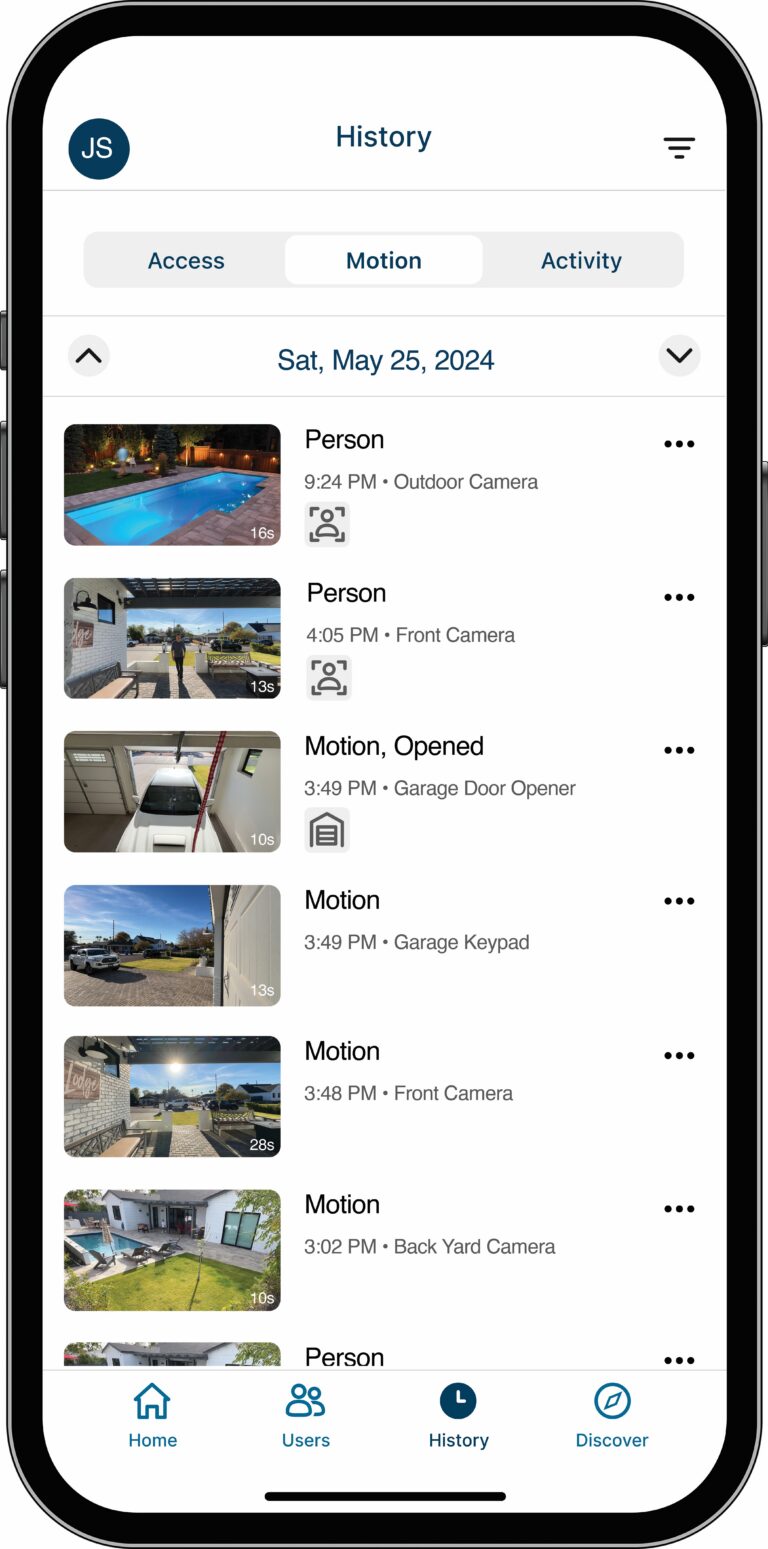Open more options for 3:48 PM Motion event
Screen dimensions: 768x1549
679,1055
